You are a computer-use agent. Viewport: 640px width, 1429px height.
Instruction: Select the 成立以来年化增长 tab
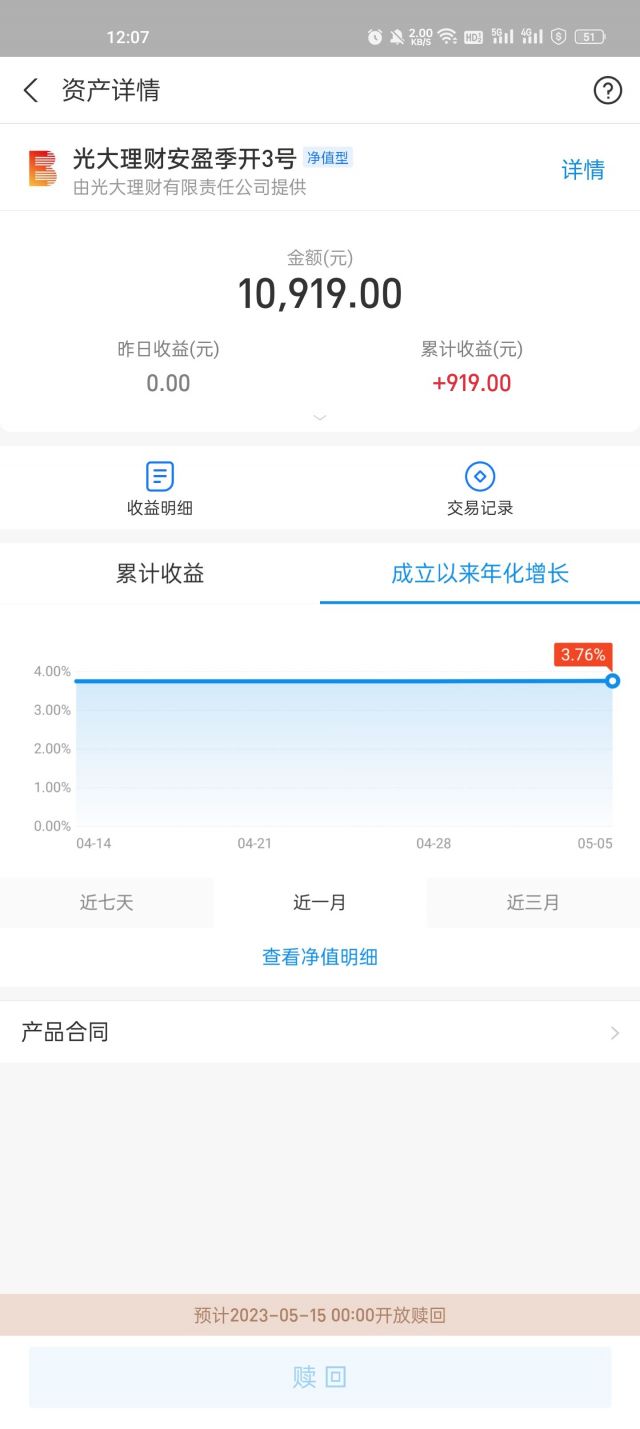point(480,574)
